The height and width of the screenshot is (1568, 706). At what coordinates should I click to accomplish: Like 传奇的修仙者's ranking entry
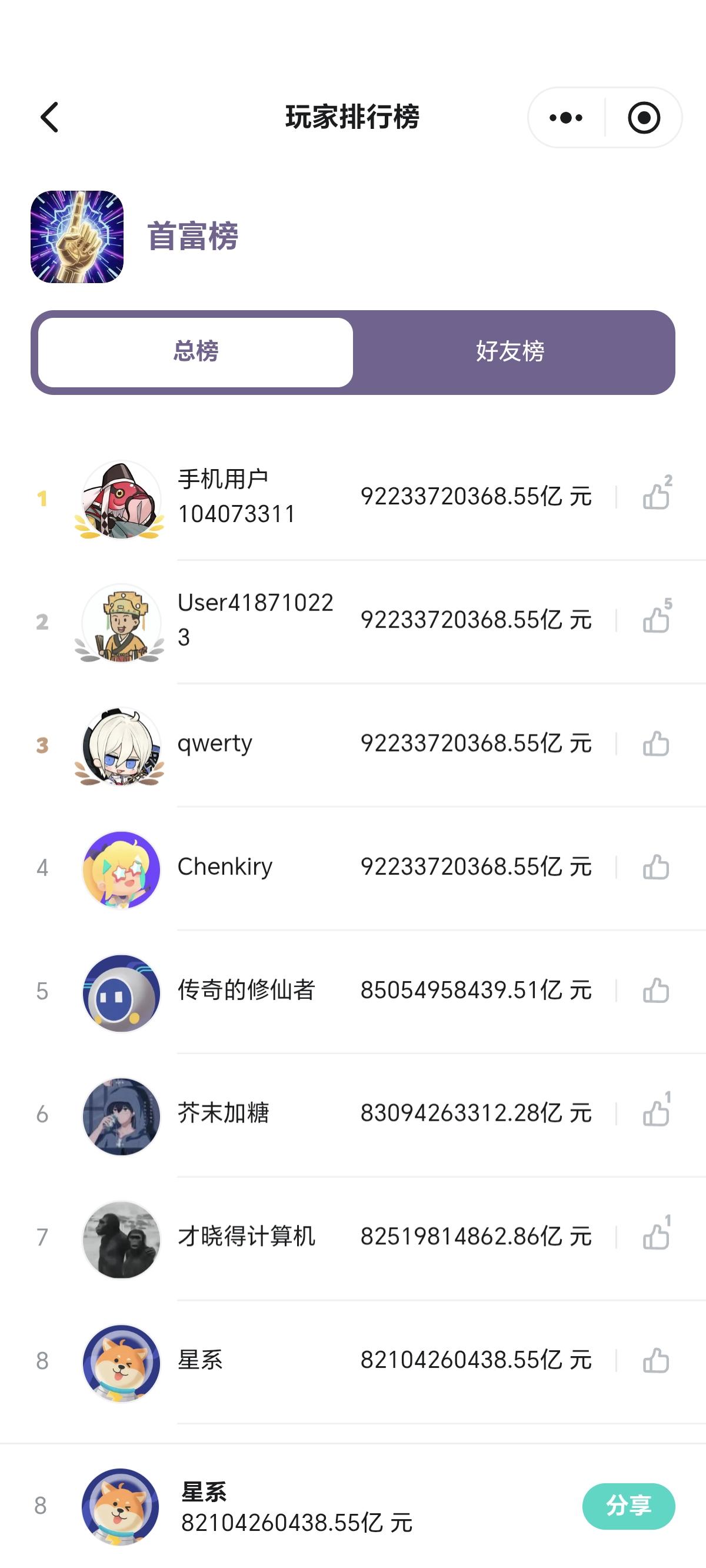[x=655, y=991]
